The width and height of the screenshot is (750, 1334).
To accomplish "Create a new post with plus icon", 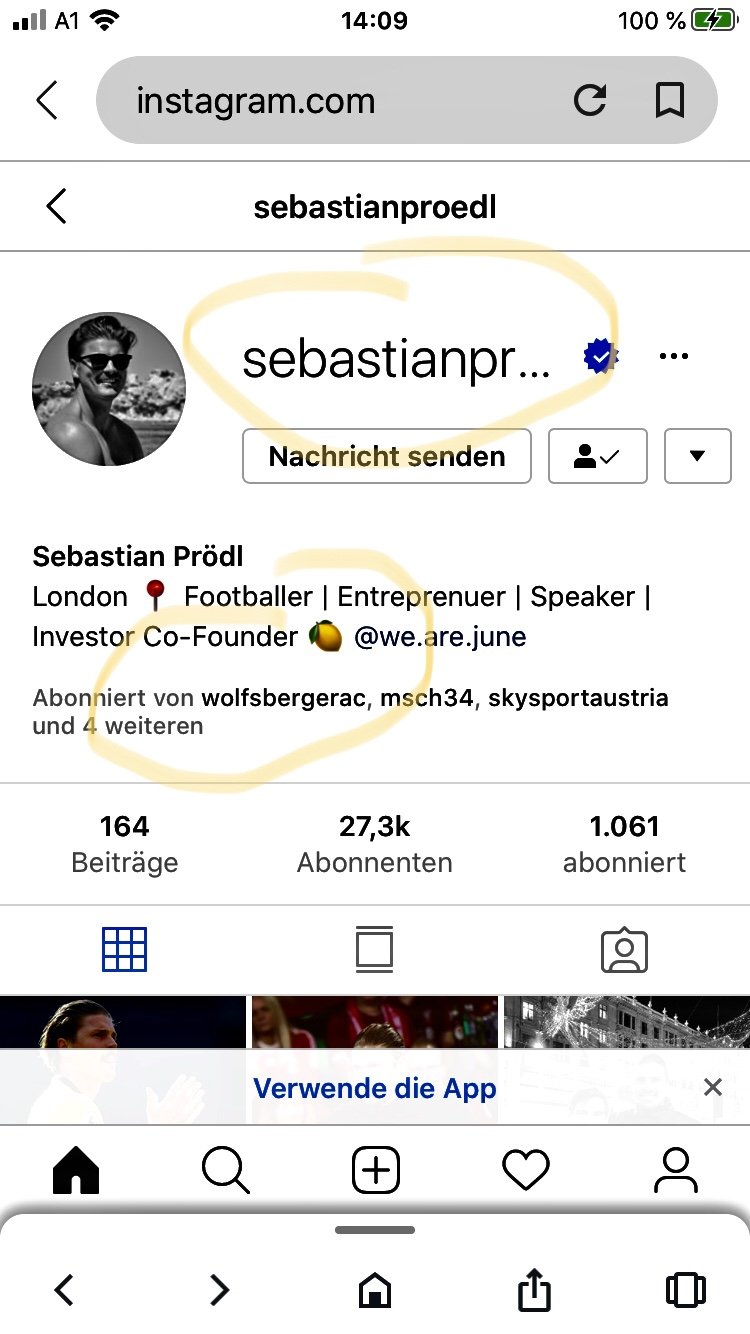I will click(375, 1170).
